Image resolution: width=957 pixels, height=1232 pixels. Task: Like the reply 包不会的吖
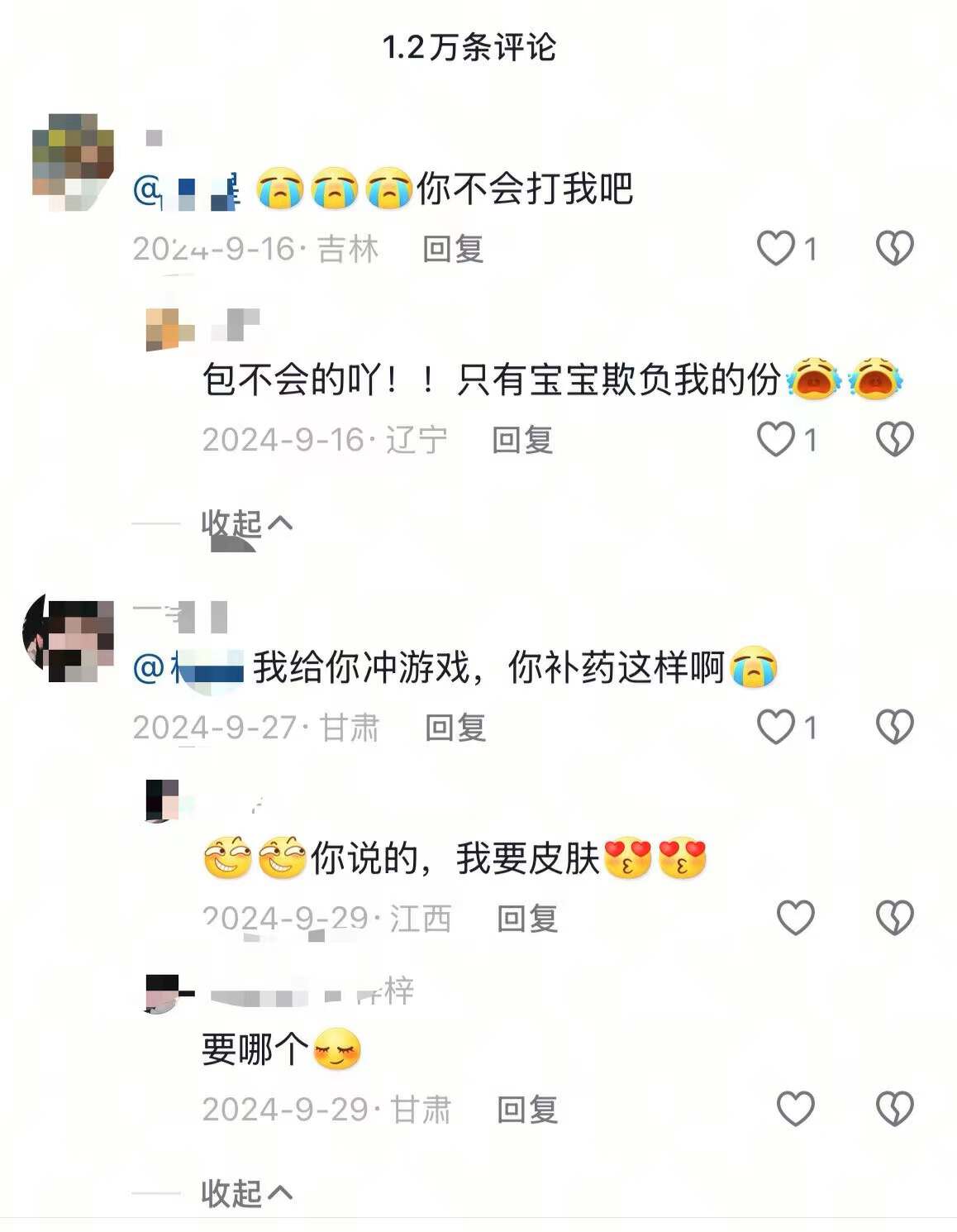point(776,439)
